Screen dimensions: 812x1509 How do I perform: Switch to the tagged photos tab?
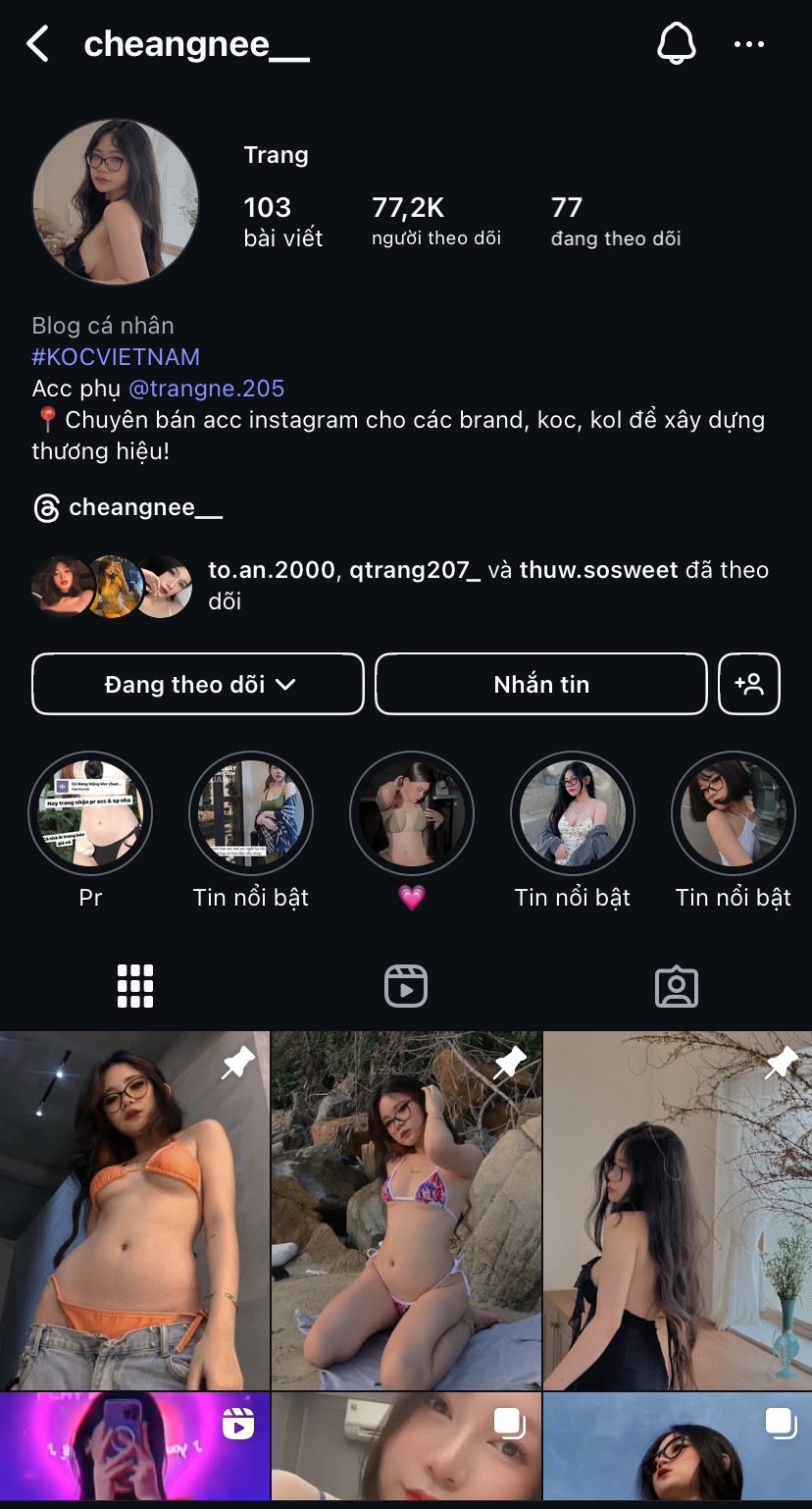tap(676, 986)
